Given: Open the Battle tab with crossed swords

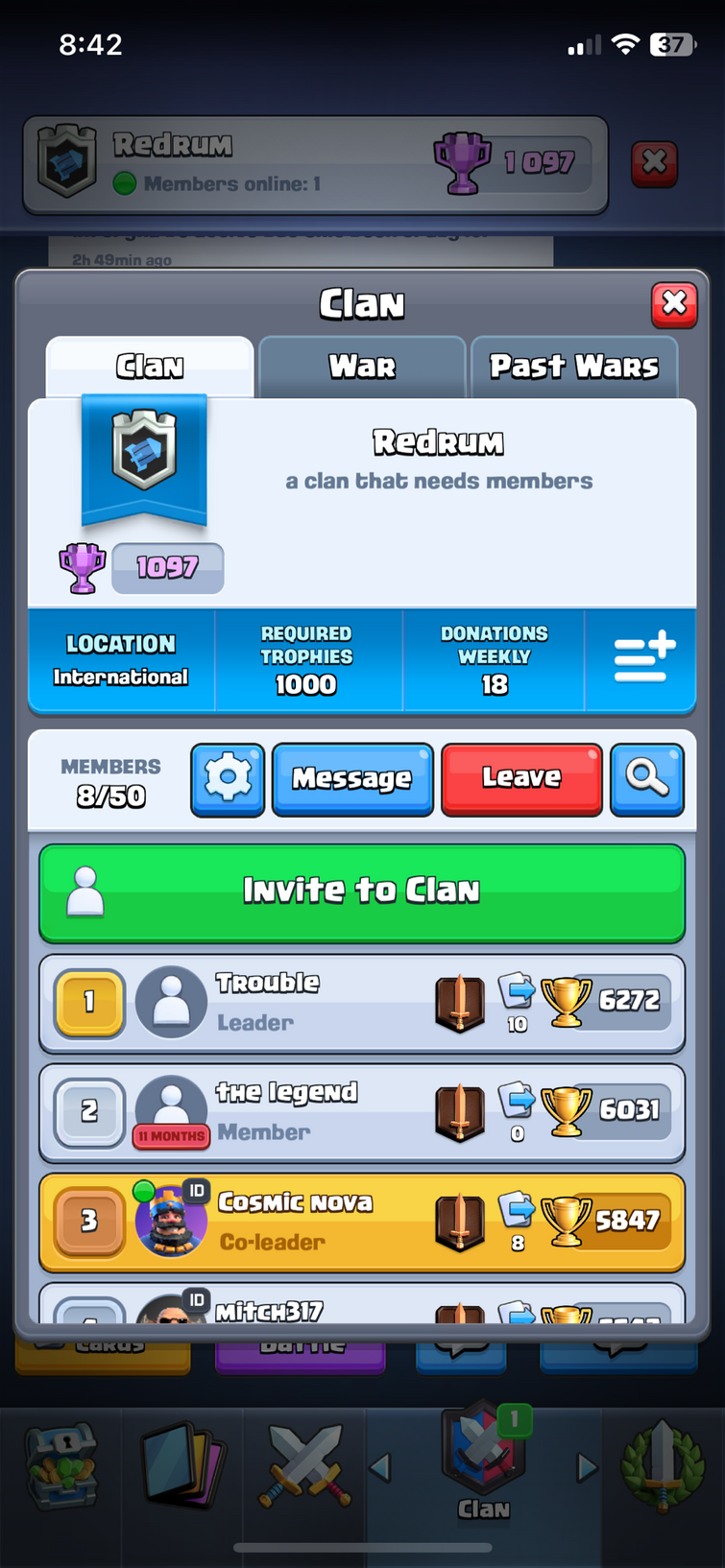Looking at the screenshot, I should click(x=305, y=1465).
